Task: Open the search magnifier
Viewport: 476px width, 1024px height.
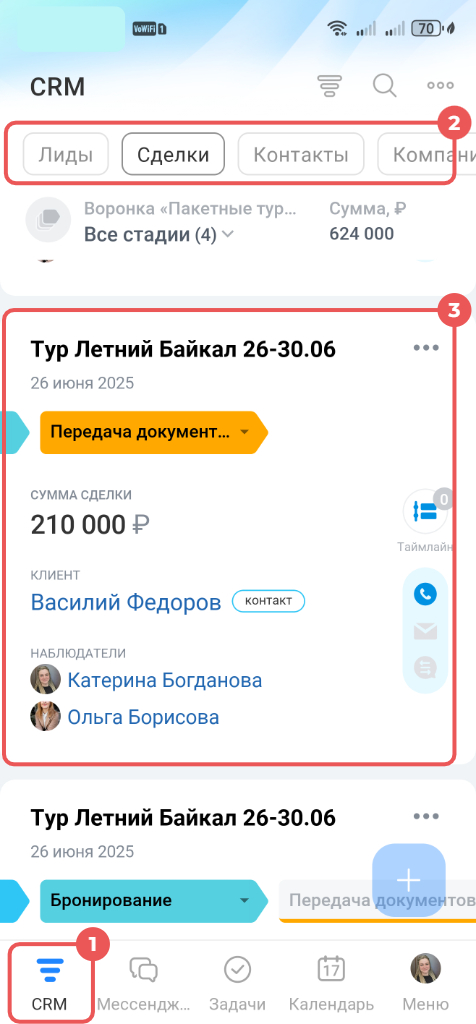Action: (385, 86)
